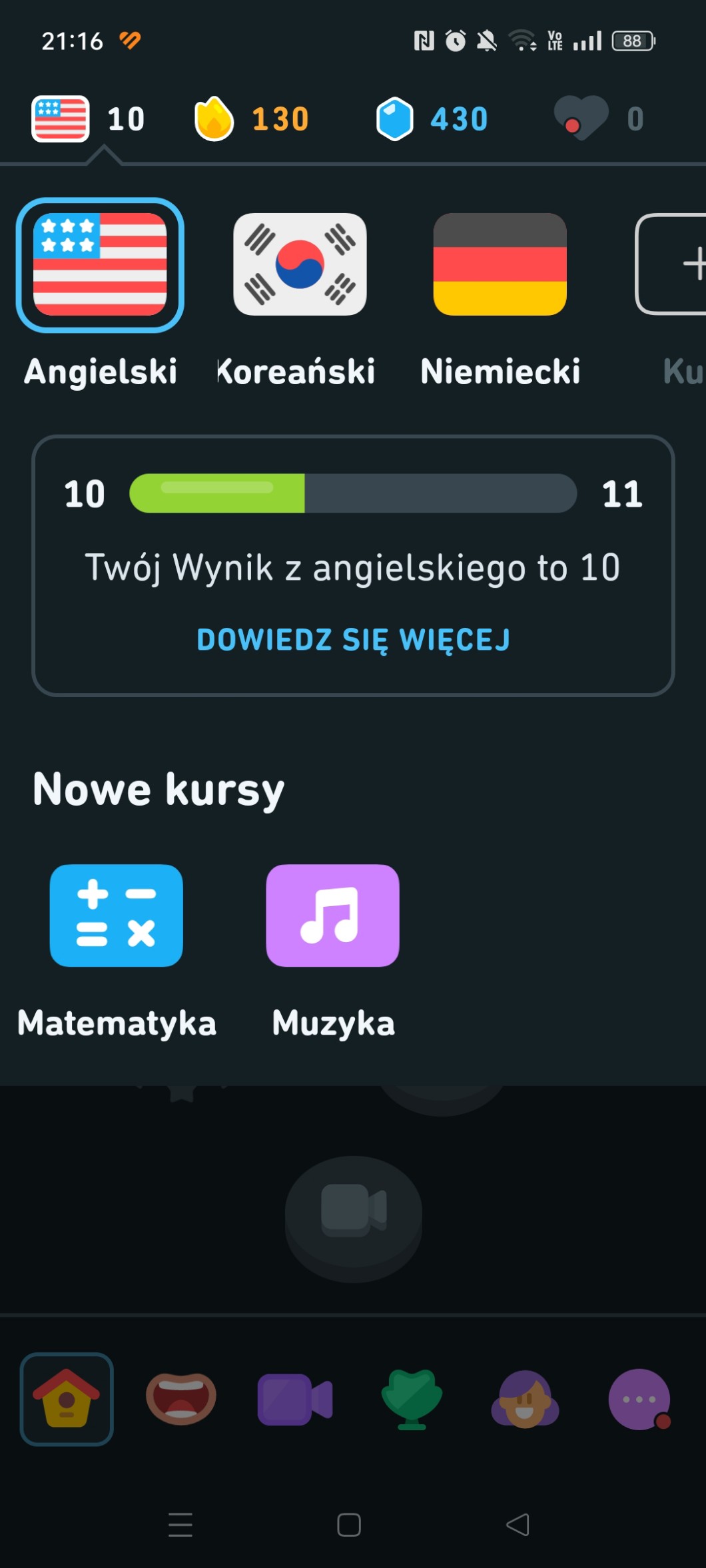Viewport: 706px width, 1568px height.
Task: Open the speaking practice mouth tab
Action: tap(180, 1399)
